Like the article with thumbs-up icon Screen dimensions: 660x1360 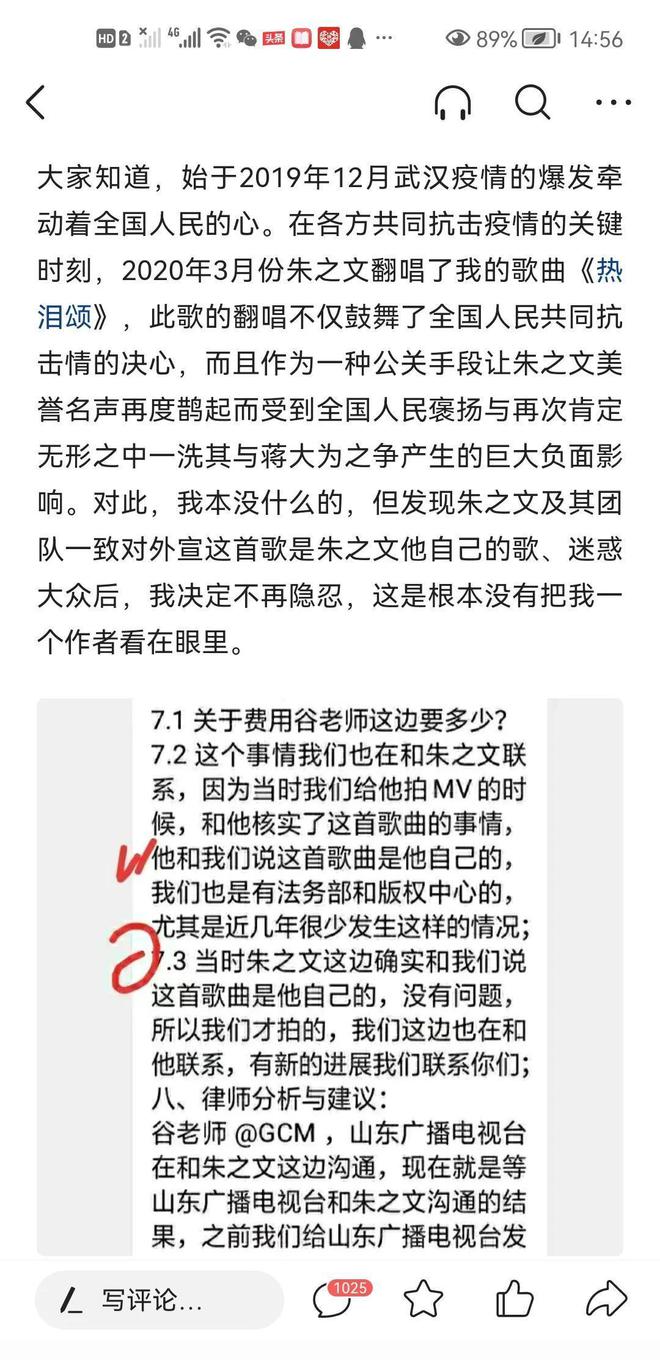click(x=514, y=1300)
